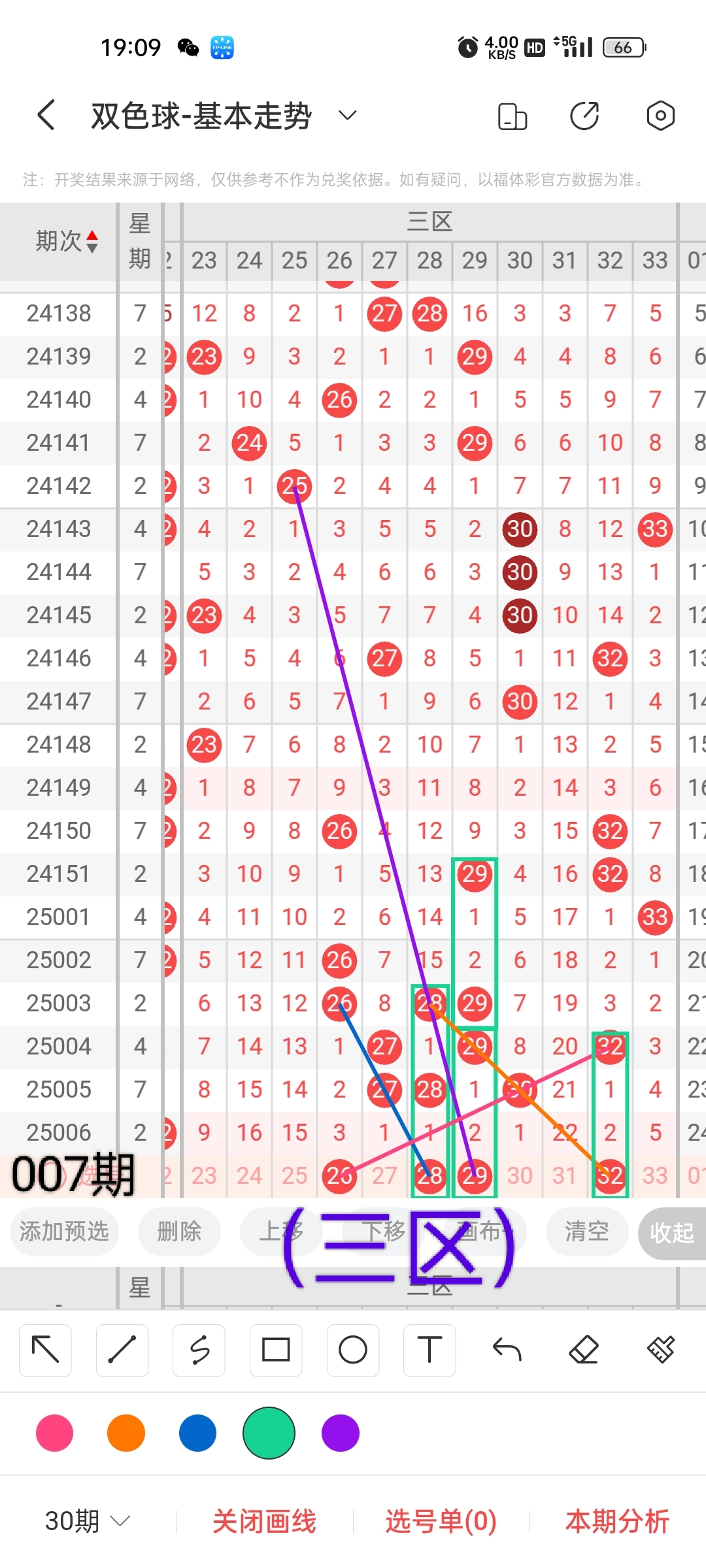Tap 关闭画线 to close drawing
Viewport: 706px width, 1568px height.
click(x=264, y=1521)
